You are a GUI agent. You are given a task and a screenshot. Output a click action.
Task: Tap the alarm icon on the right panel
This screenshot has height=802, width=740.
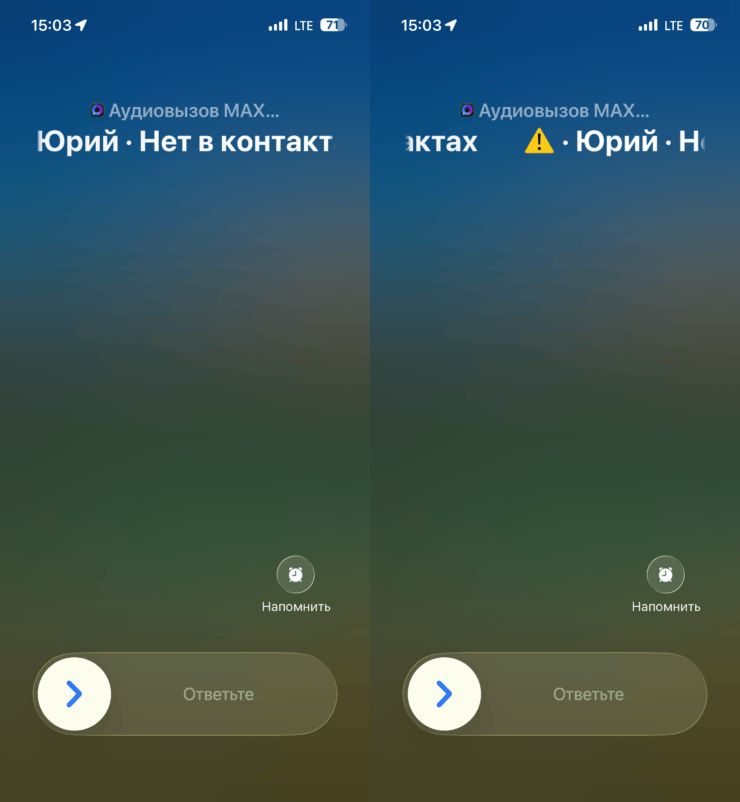[x=665, y=573]
